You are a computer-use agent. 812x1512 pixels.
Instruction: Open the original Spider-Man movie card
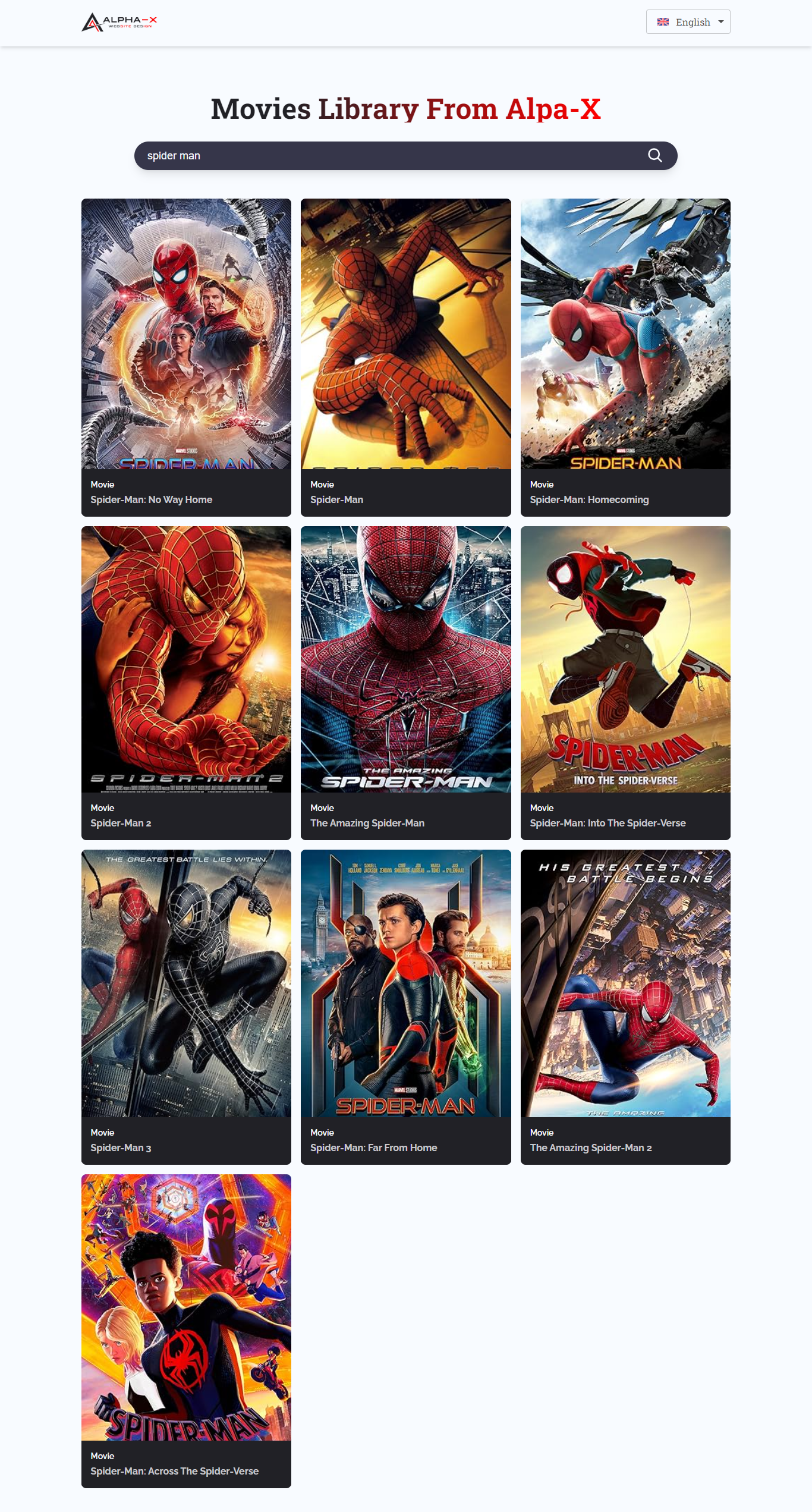point(405,357)
